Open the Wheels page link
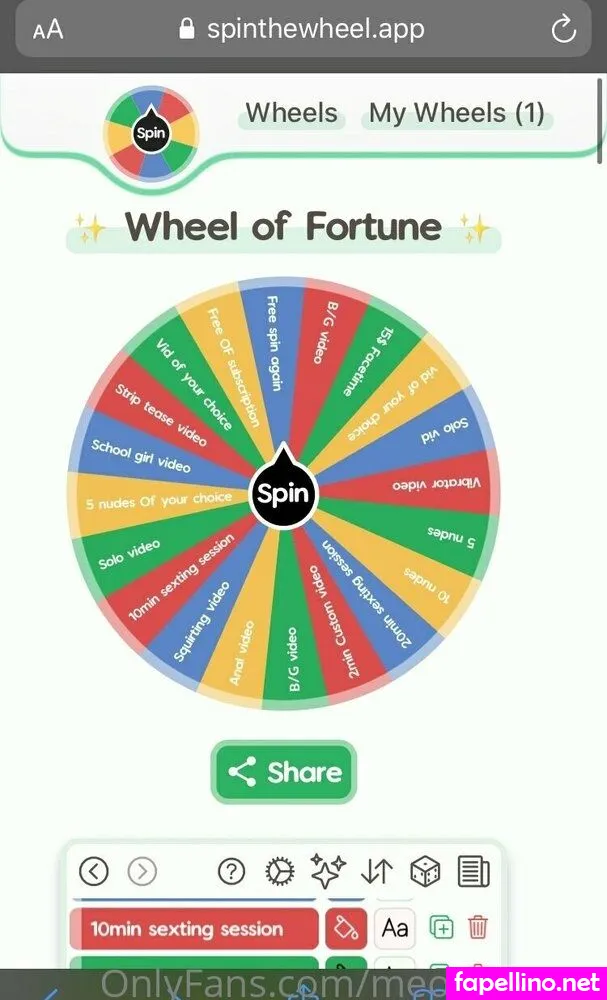The width and height of the screenshot is (607, 1000). [291, 113]
